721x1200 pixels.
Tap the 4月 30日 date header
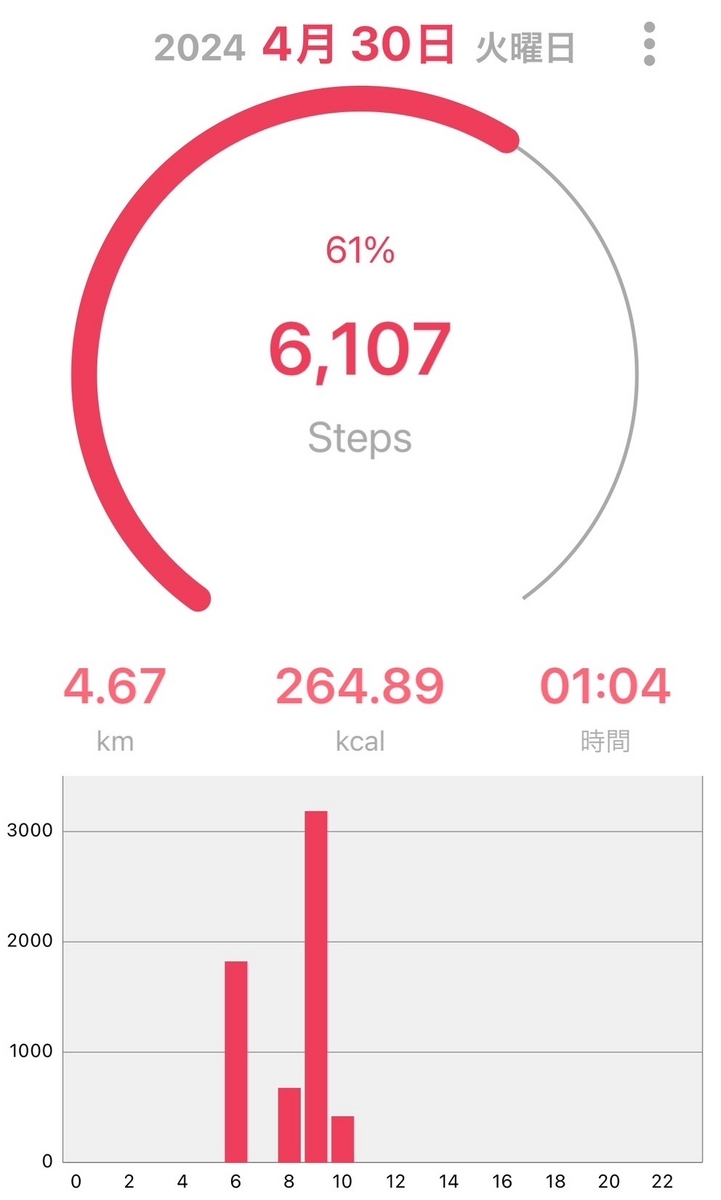point(360,46)
